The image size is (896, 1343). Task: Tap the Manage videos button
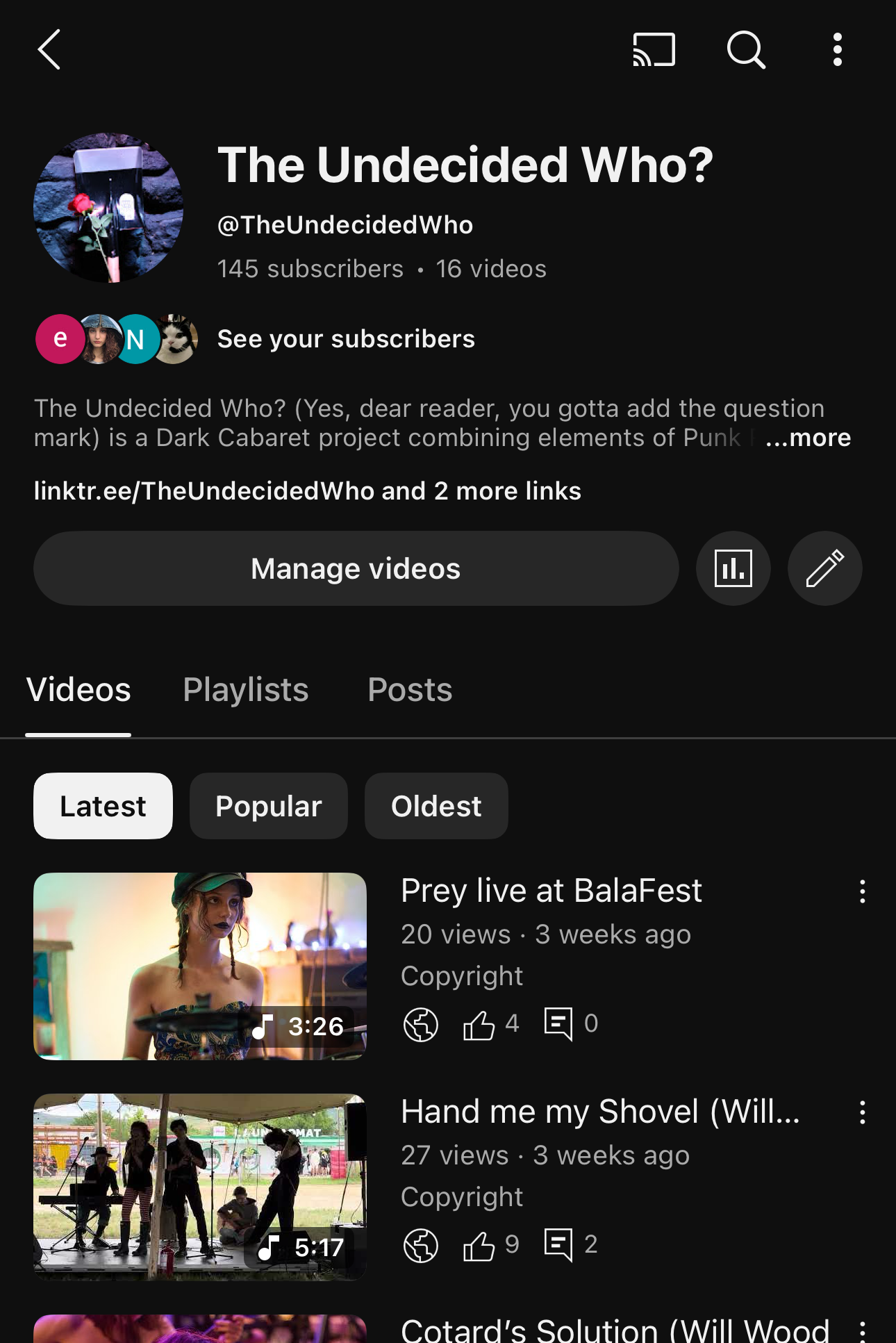(x=356, y=568)
